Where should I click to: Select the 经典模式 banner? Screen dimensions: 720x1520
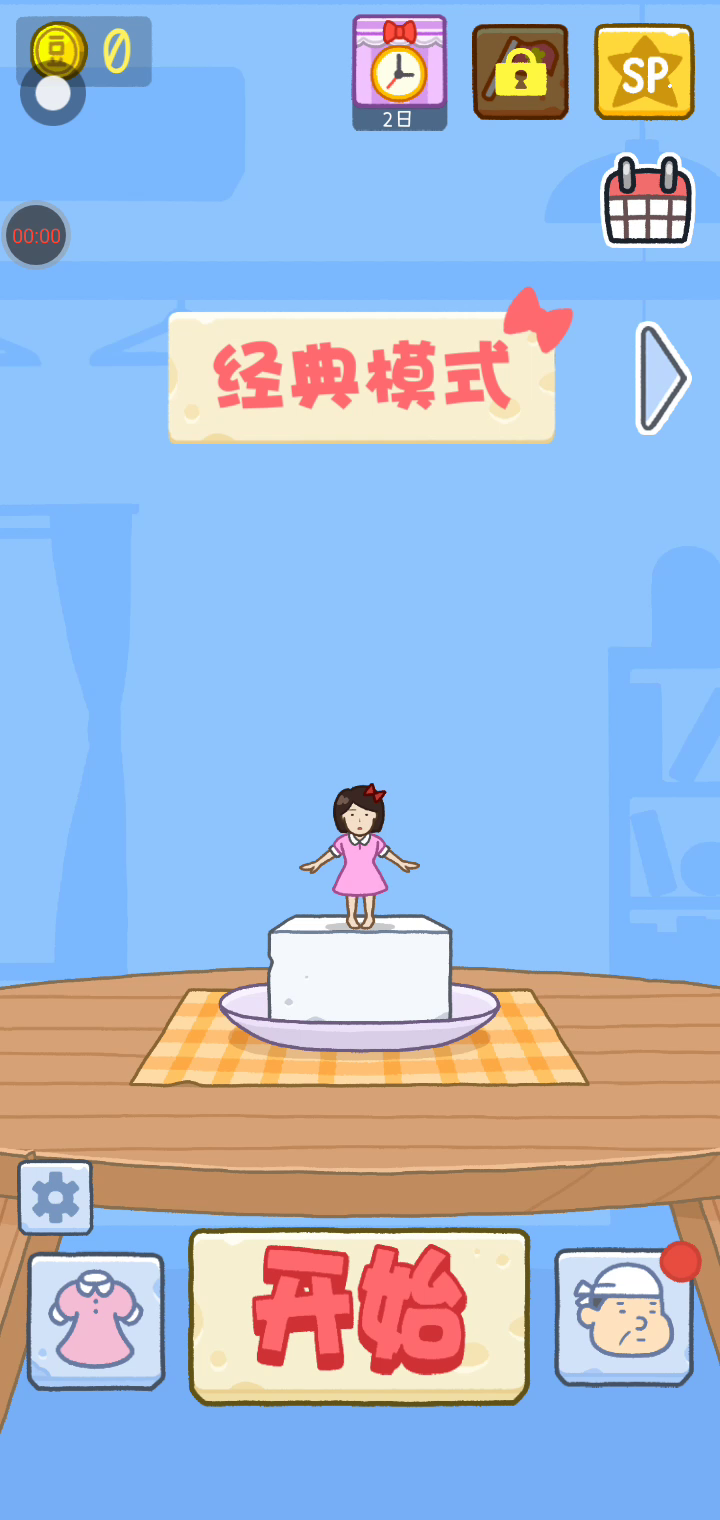coord(361,377)
